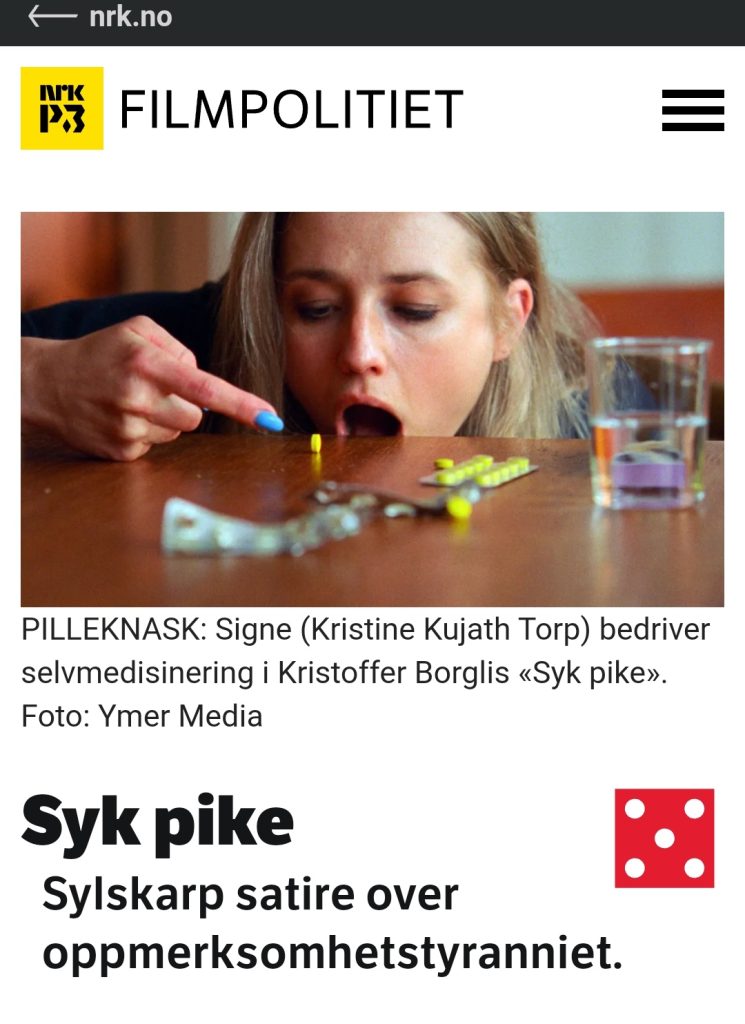Screen dimensions: 745x1024
Task: Go back with the top-left arrow
Action: 50,17
